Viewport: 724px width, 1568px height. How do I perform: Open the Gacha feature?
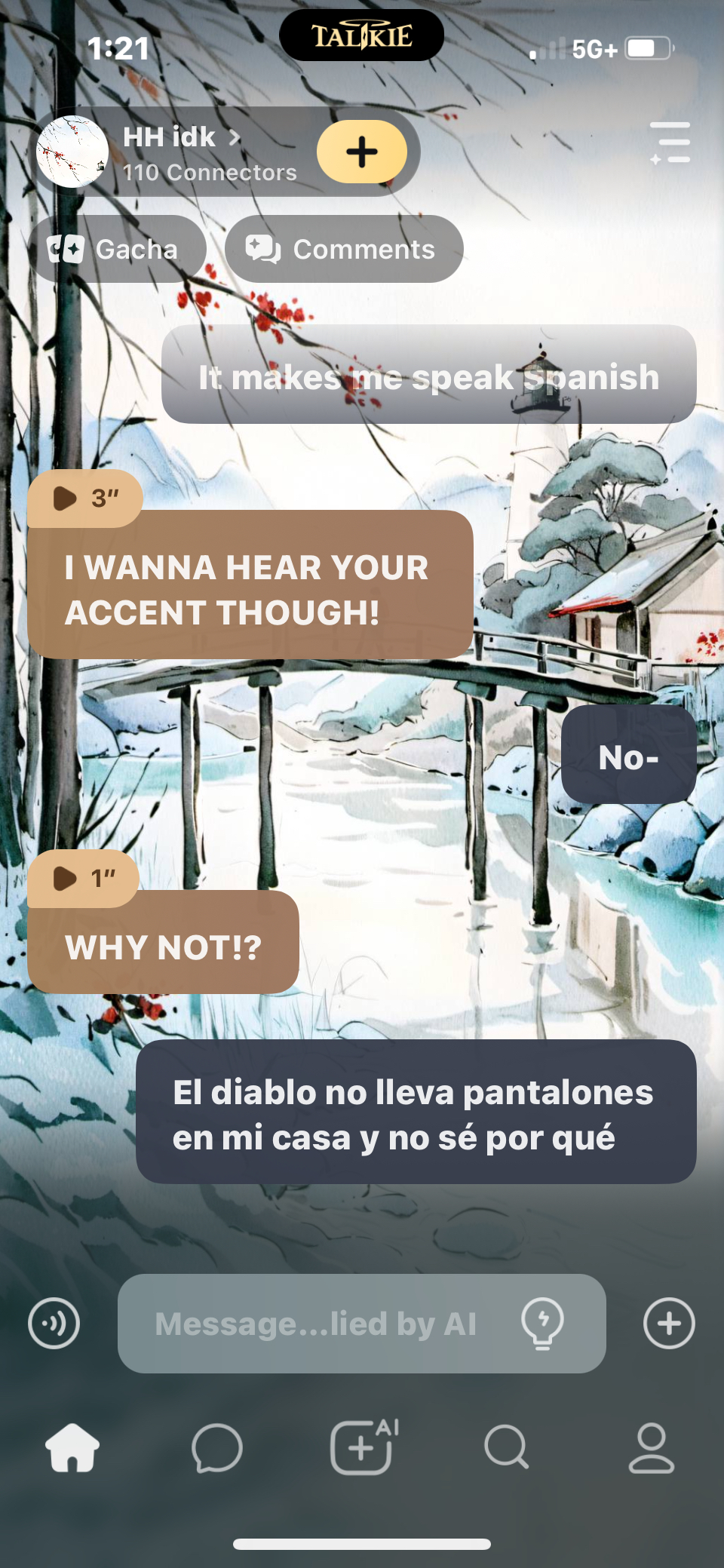(116, 249)
